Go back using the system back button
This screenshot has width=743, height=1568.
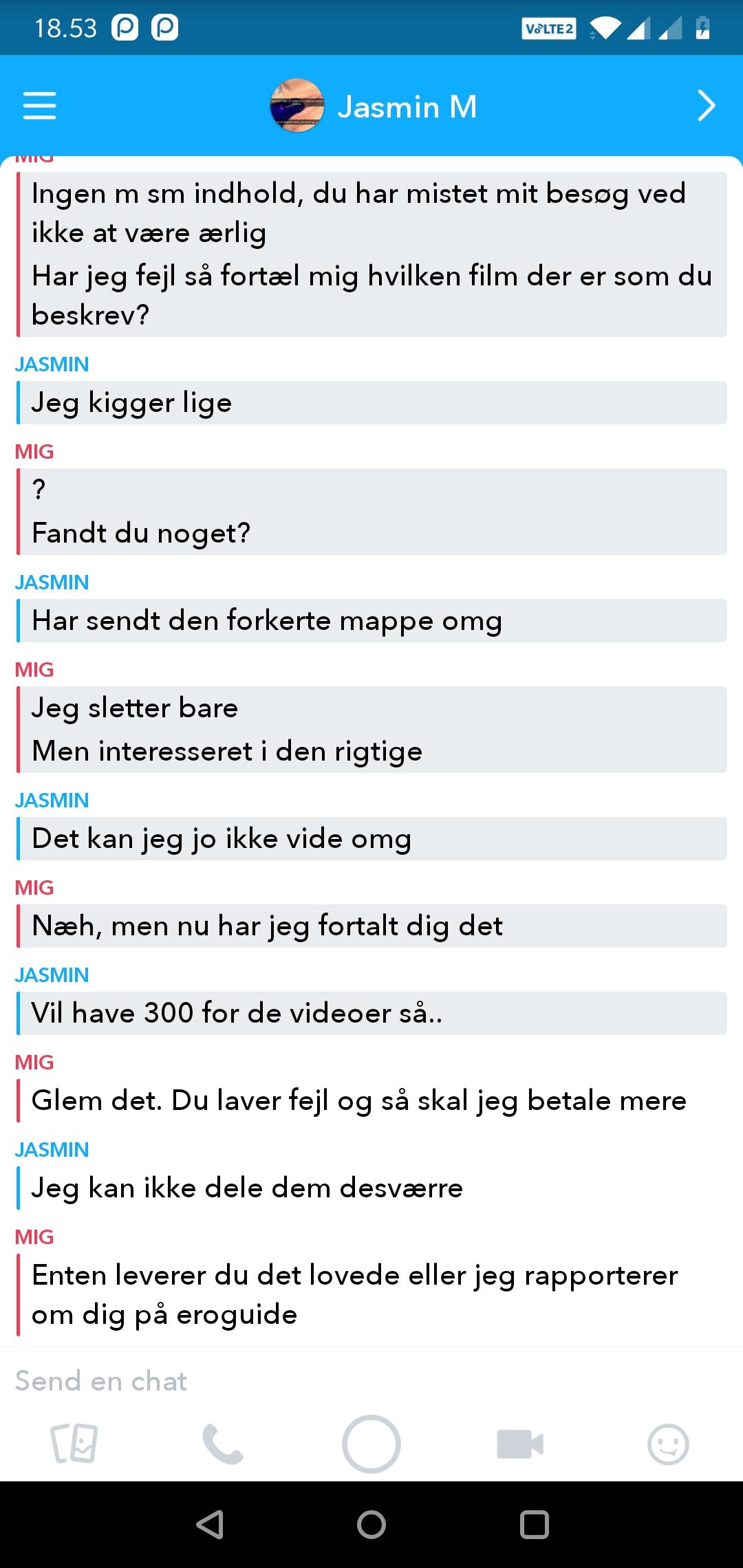(x=210, y=1524)
